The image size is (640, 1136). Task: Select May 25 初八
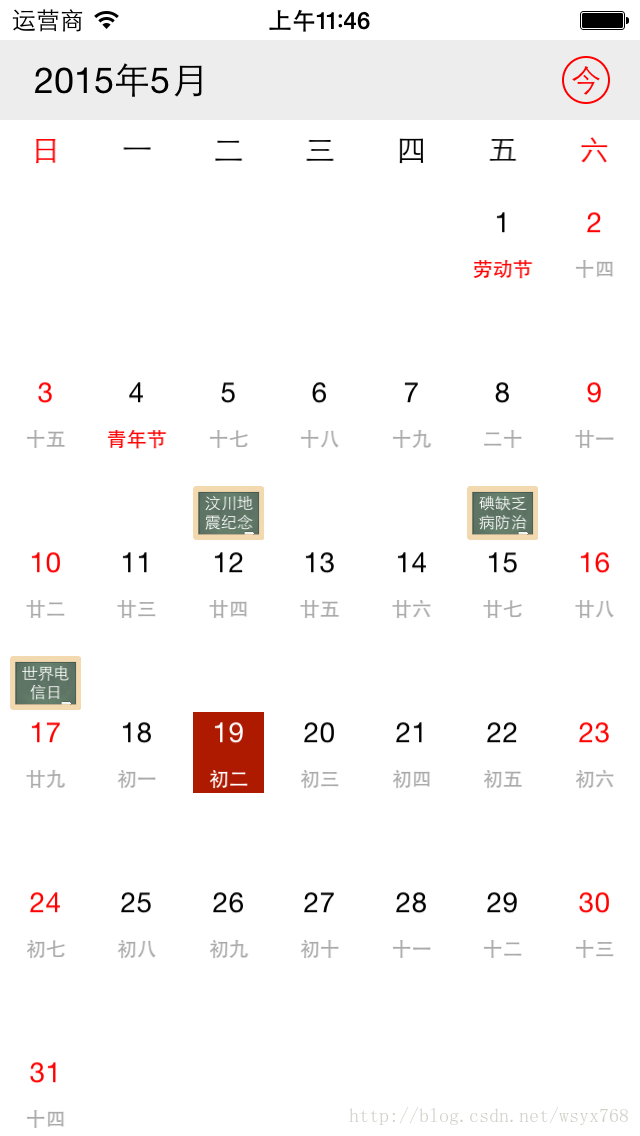tap(136, 922)
